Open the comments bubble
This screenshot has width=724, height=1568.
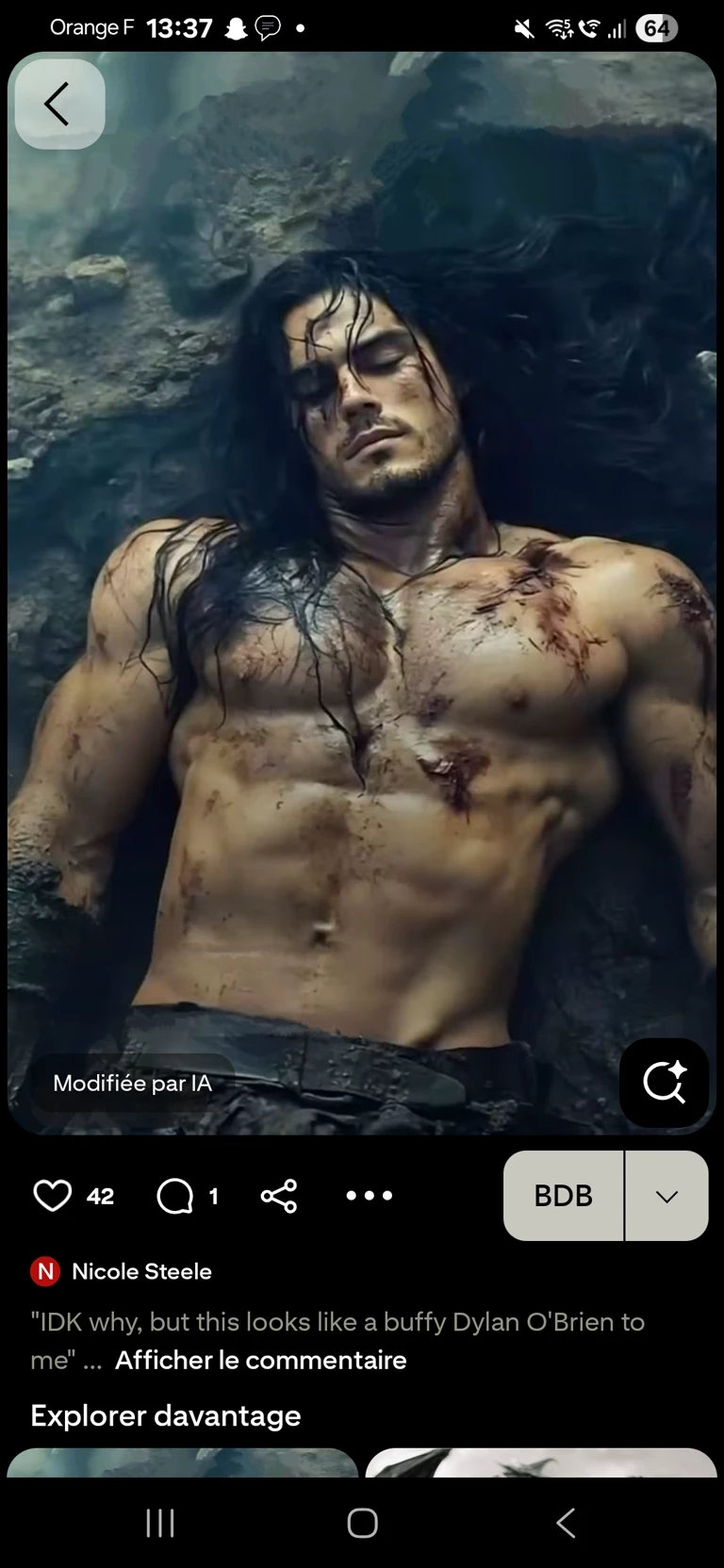coord(175,1196)
